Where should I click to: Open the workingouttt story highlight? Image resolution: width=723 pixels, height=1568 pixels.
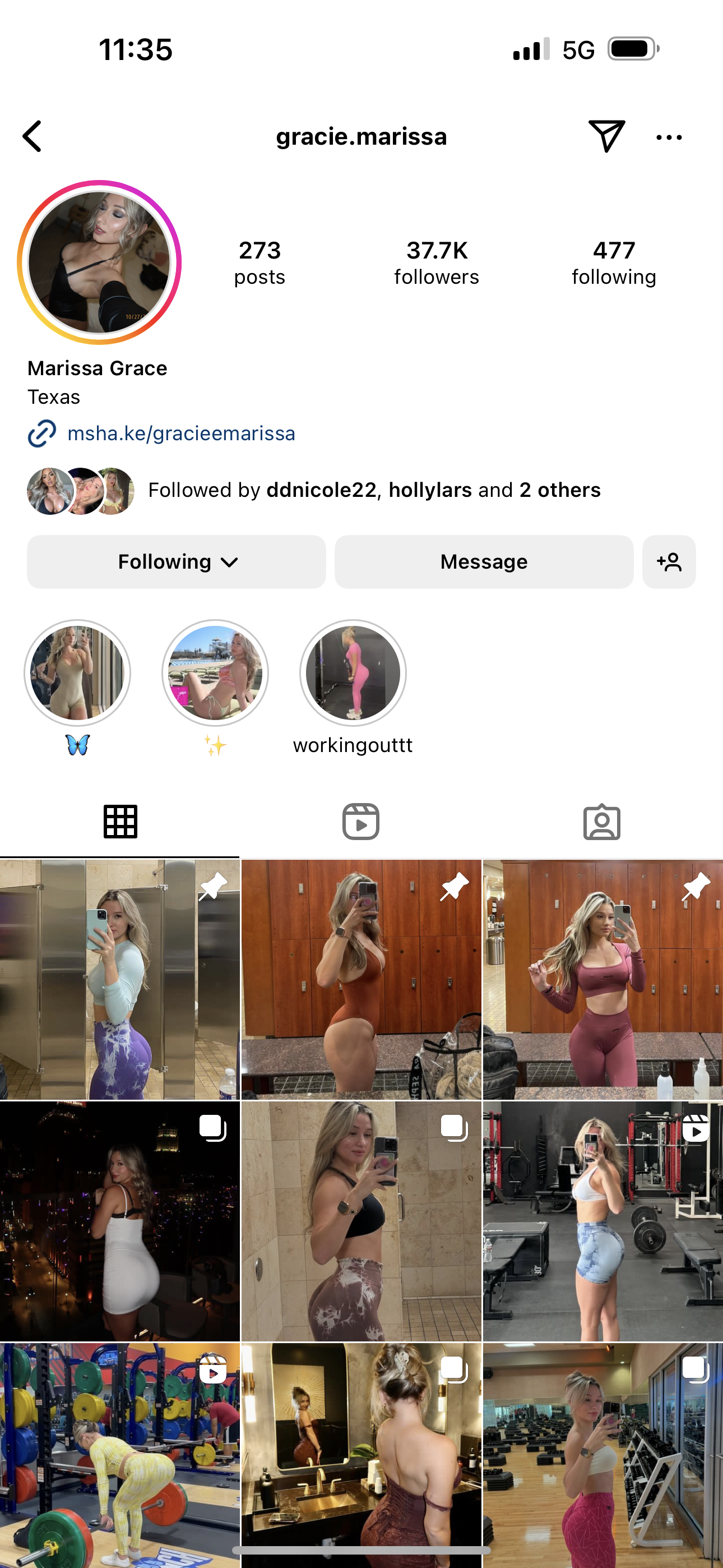coord(353,673)
